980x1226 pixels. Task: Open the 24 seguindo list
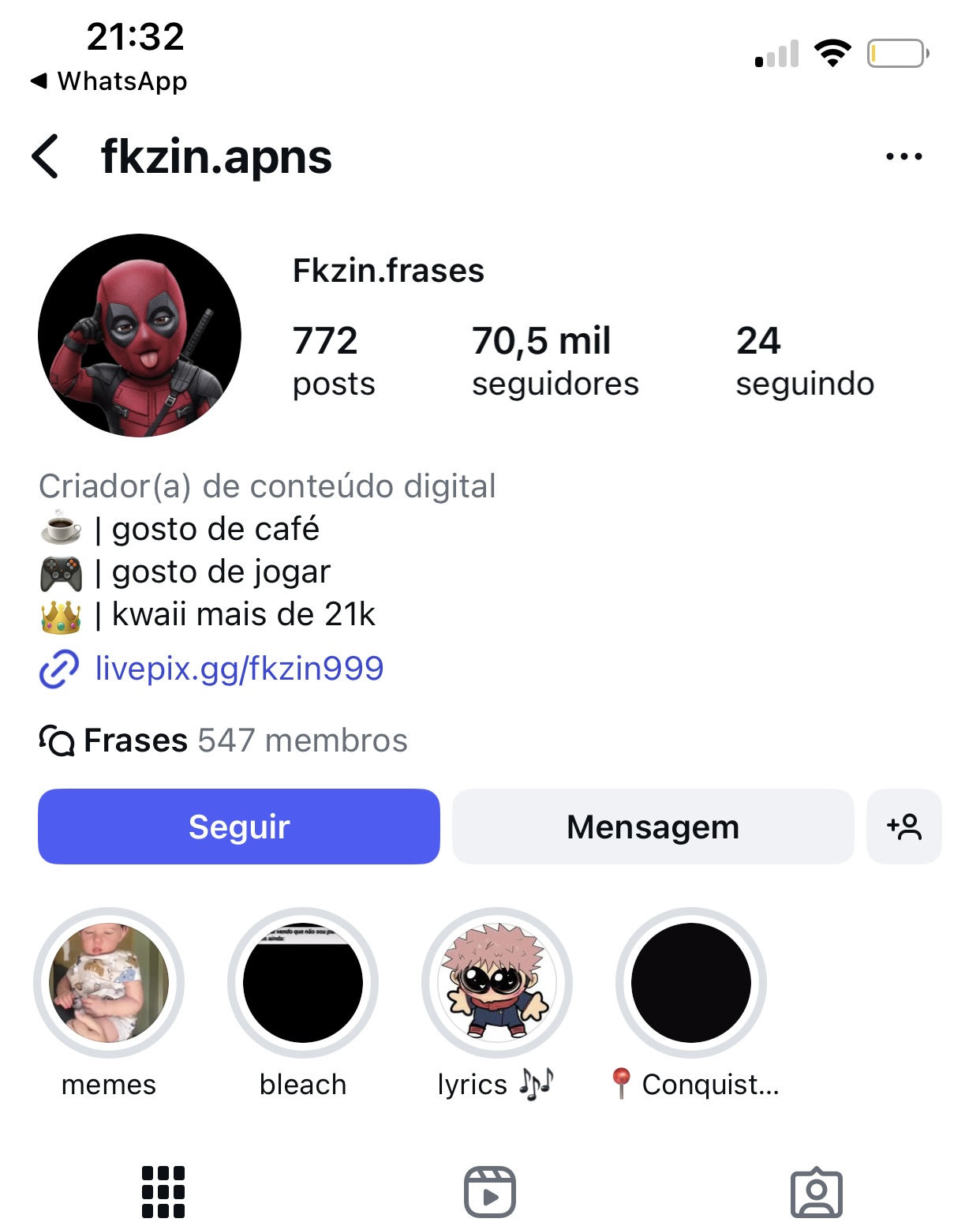pyautogui.click(x=804, y=361)
